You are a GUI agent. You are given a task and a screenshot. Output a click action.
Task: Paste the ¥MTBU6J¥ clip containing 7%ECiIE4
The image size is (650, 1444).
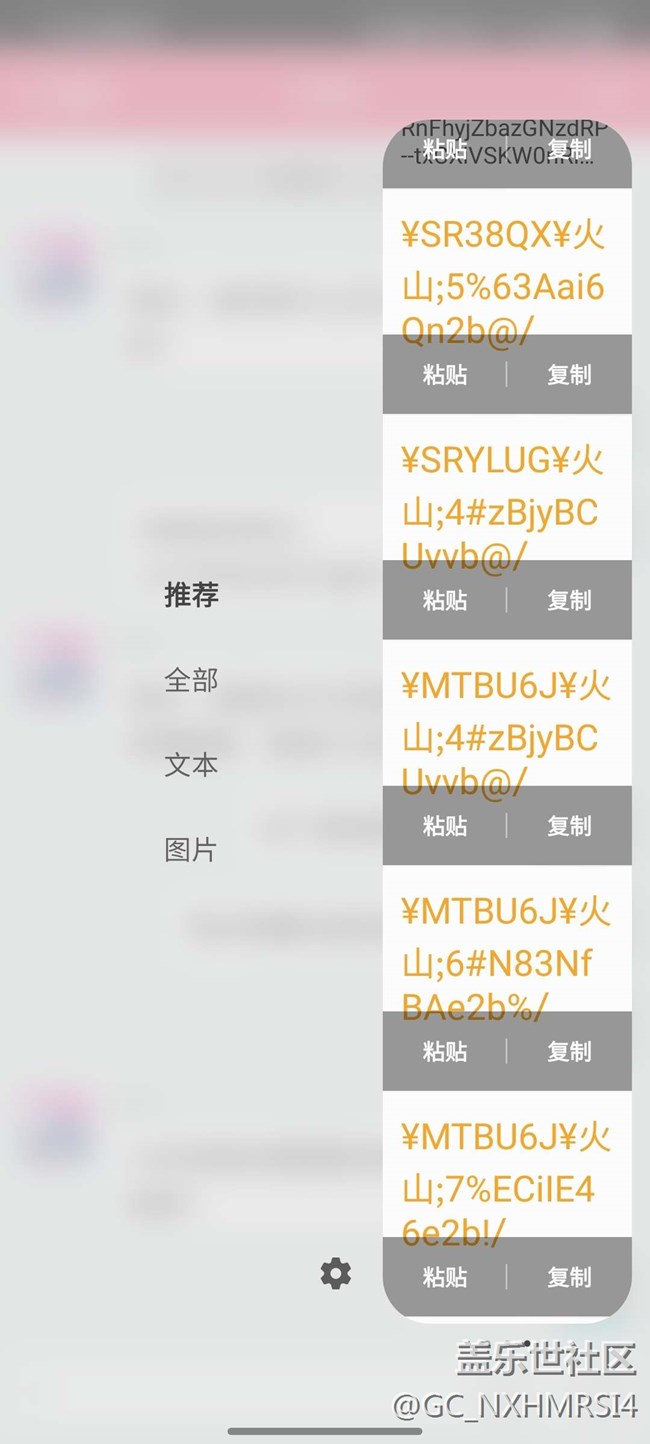coord(445,1277)
